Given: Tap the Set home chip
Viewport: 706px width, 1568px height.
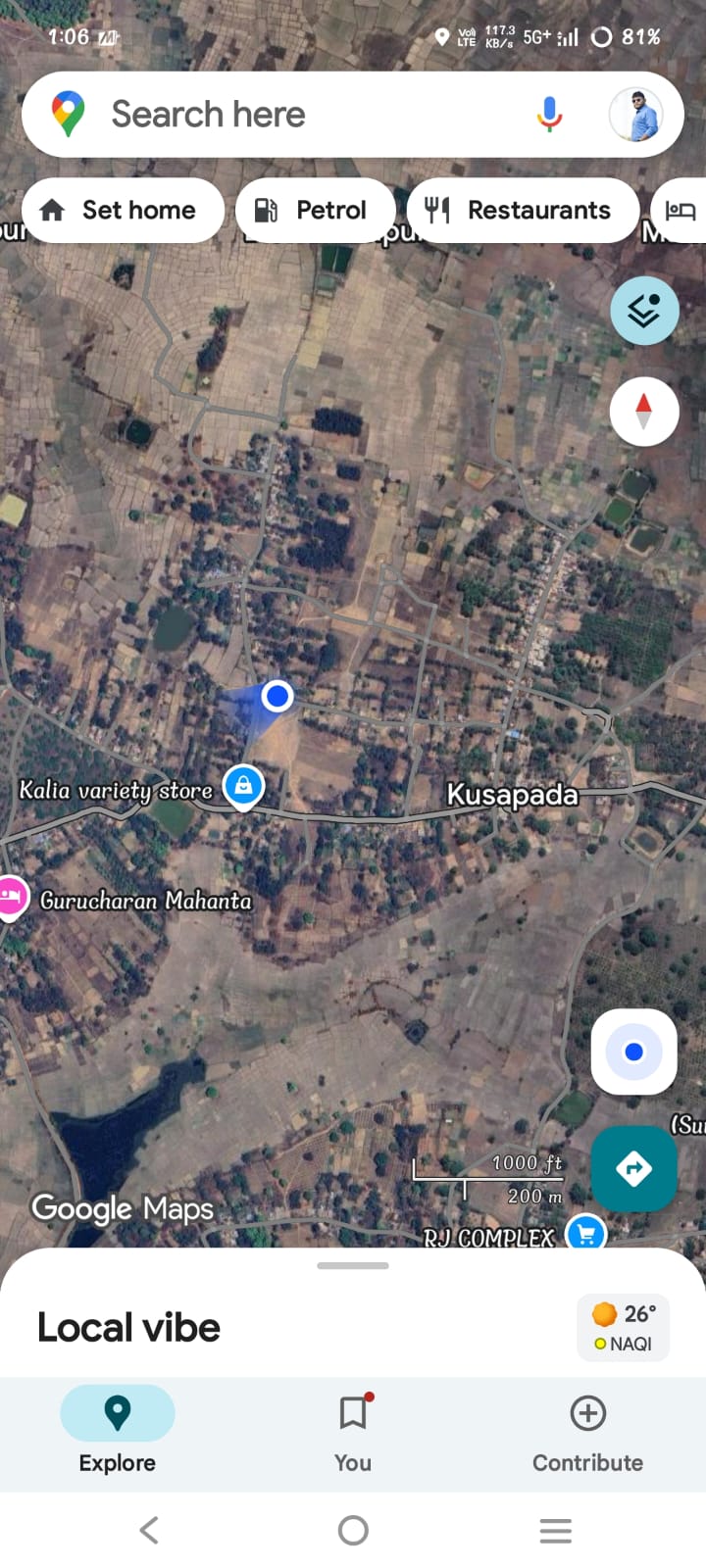Looking at the screenshot, I should (x=123, y=210).
